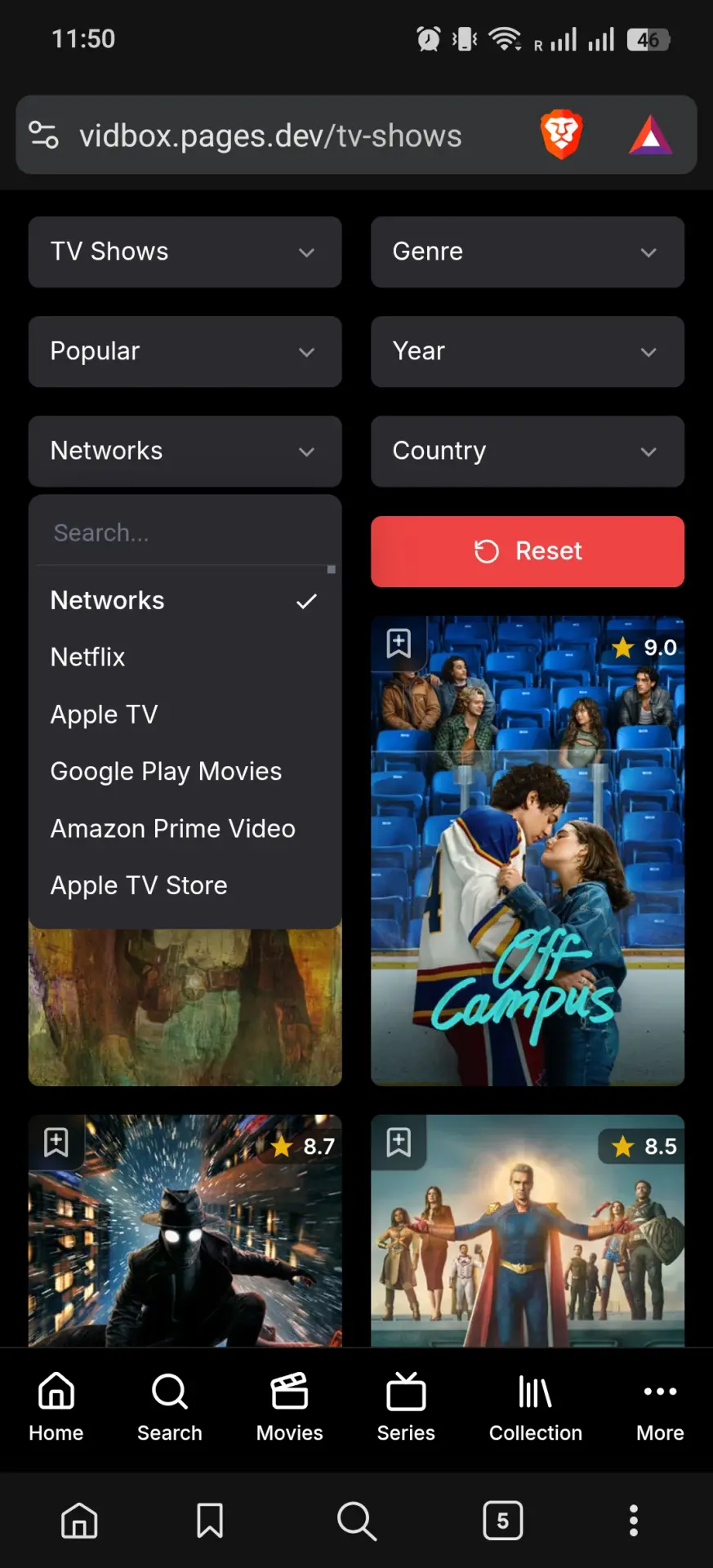Open the Collection tab
Screen dimensions: 713x1568
click(536, 1408)
